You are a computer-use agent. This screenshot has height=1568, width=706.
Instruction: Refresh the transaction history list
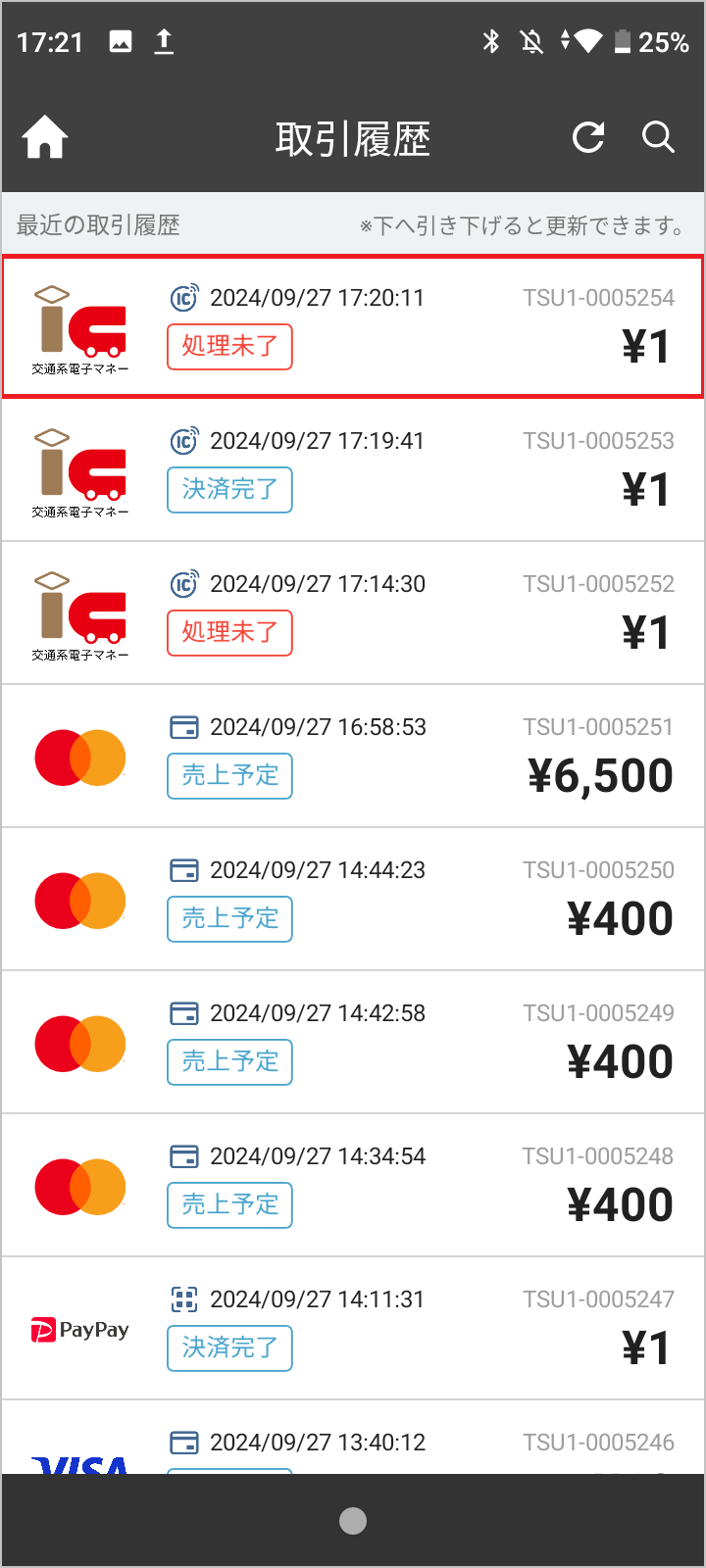coord(588,138)
